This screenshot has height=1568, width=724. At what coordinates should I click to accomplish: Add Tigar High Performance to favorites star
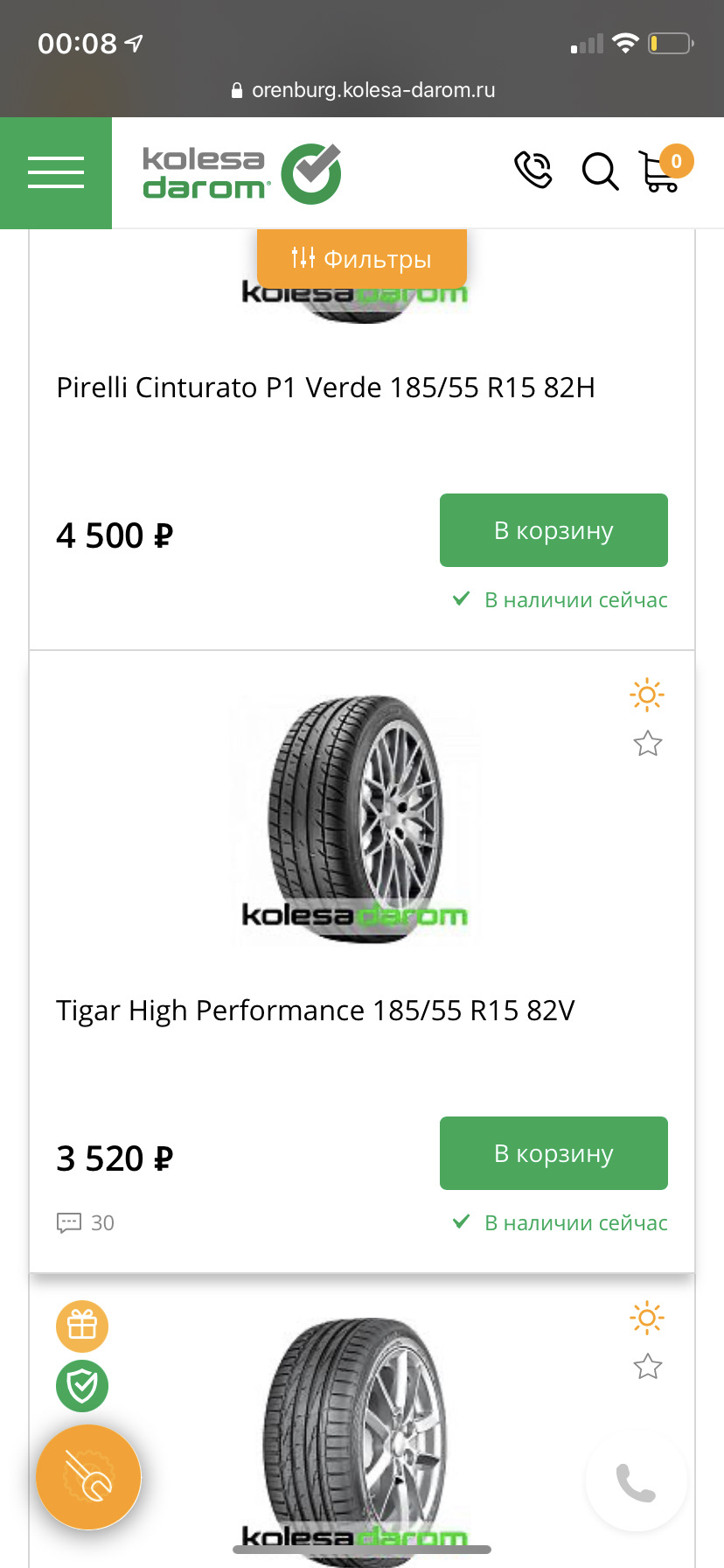pyautogui.click(x=647, y=745)
